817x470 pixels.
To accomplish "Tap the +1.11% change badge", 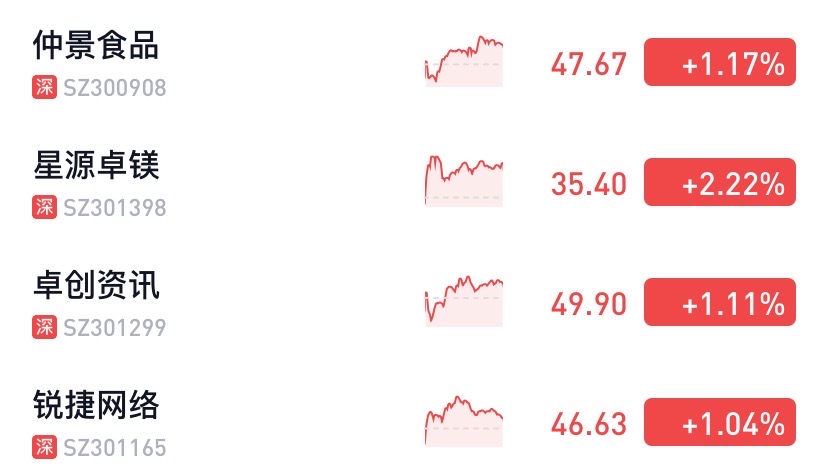I will click(x=719, y=303).
